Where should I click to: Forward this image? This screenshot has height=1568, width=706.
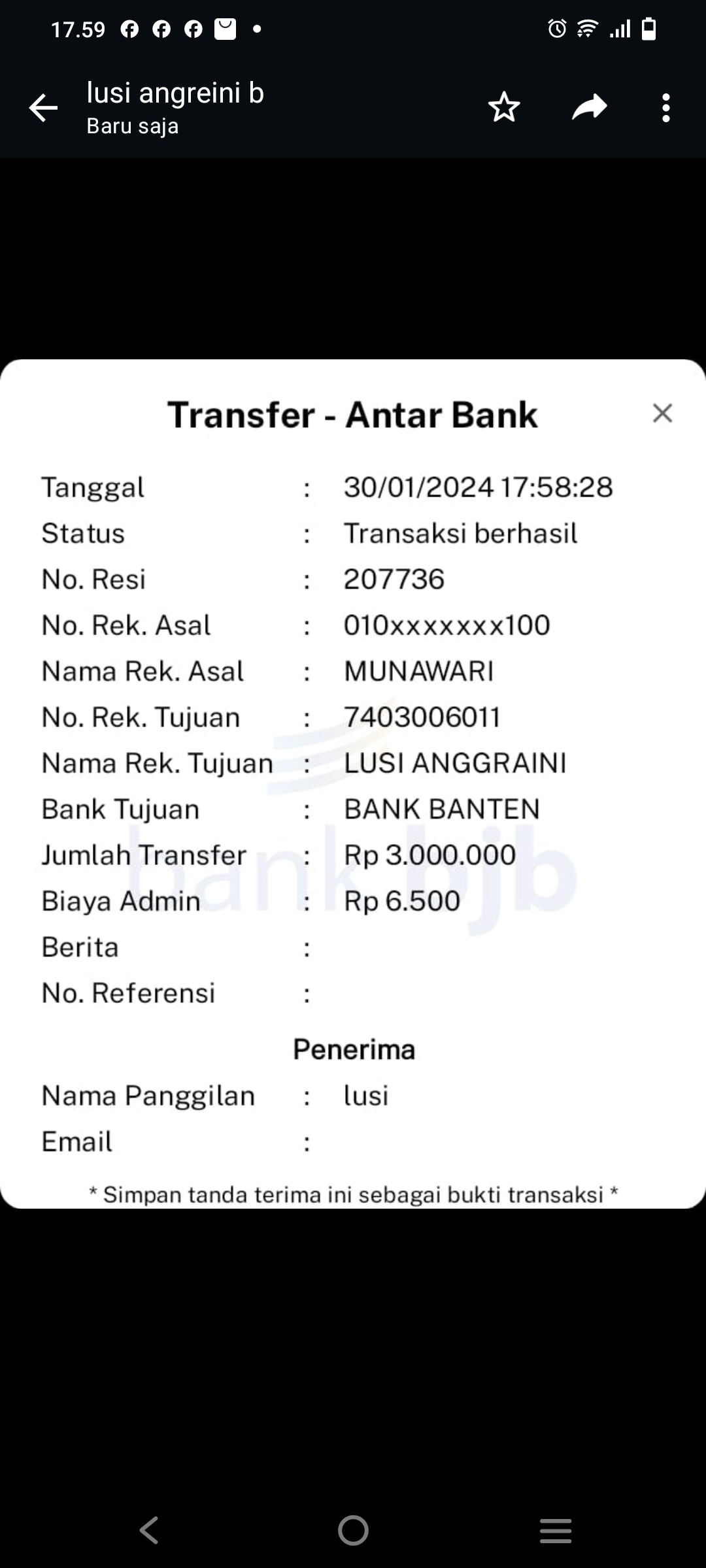click(589, 108)
